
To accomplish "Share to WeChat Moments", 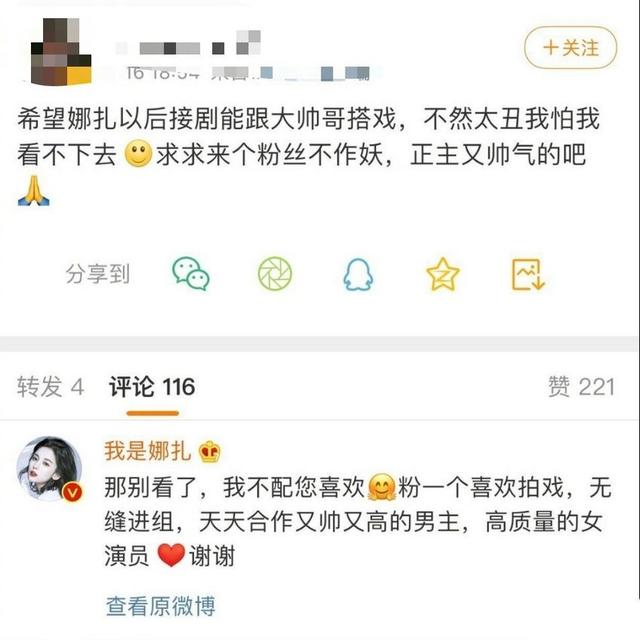I will [273, 273].
